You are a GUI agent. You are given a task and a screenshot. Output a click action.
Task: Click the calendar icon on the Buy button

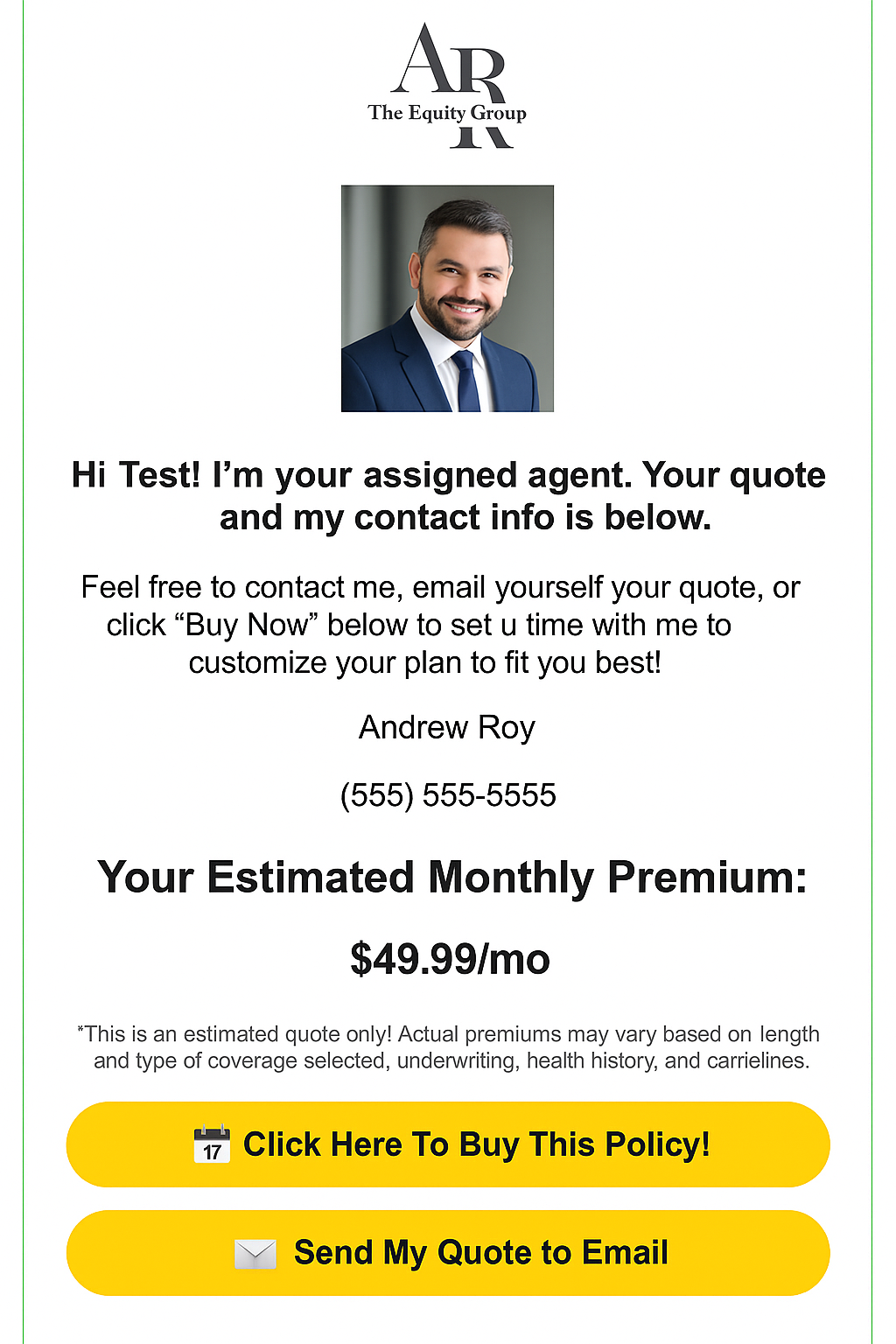[x=210, y=1144]
